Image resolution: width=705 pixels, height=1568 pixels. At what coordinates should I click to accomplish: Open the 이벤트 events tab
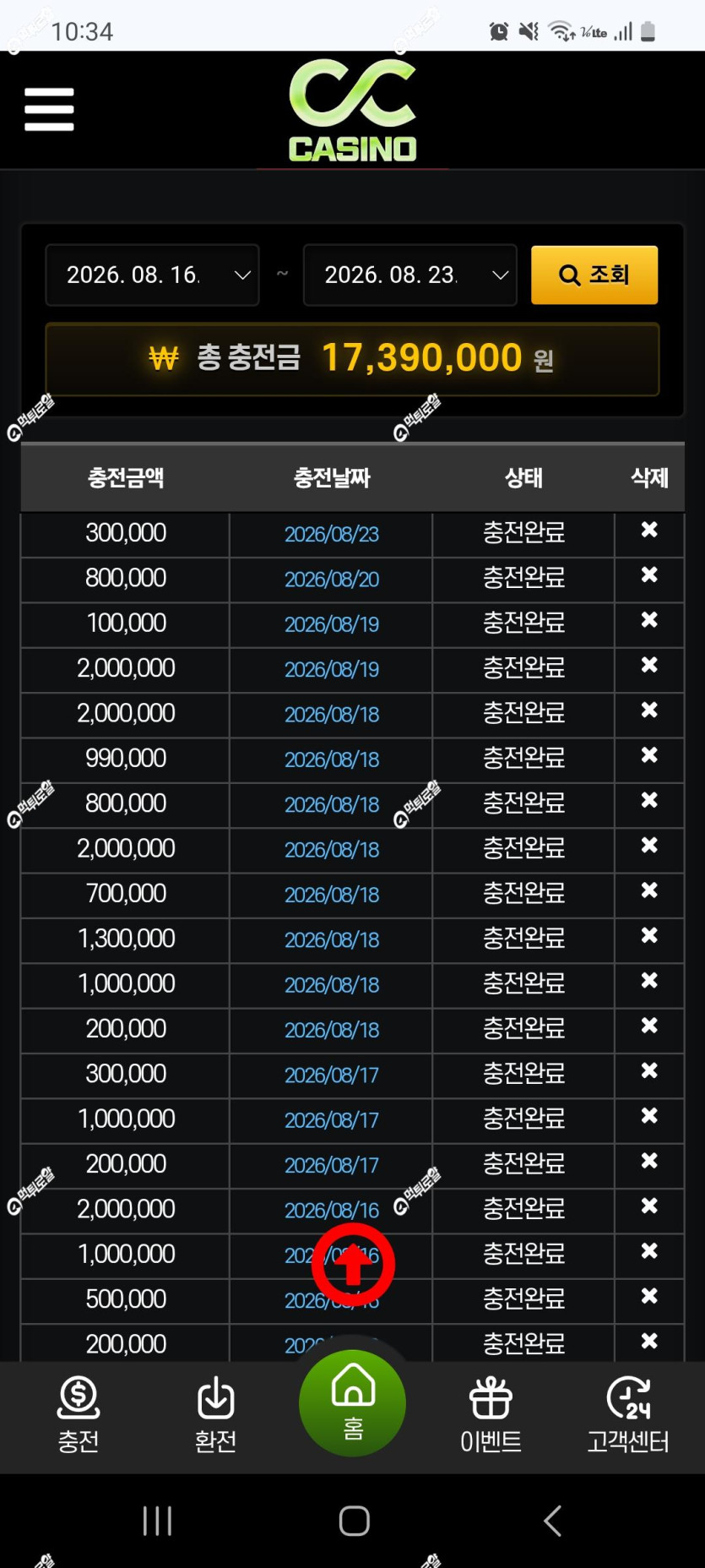[491, 1414]
